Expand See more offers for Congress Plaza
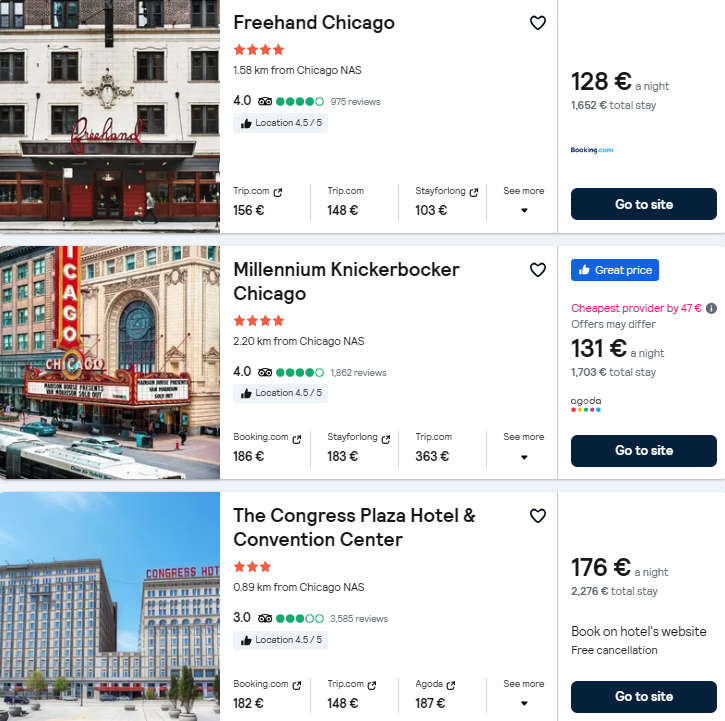This screenshot has width=725, height=721. (x=523, y=693)
